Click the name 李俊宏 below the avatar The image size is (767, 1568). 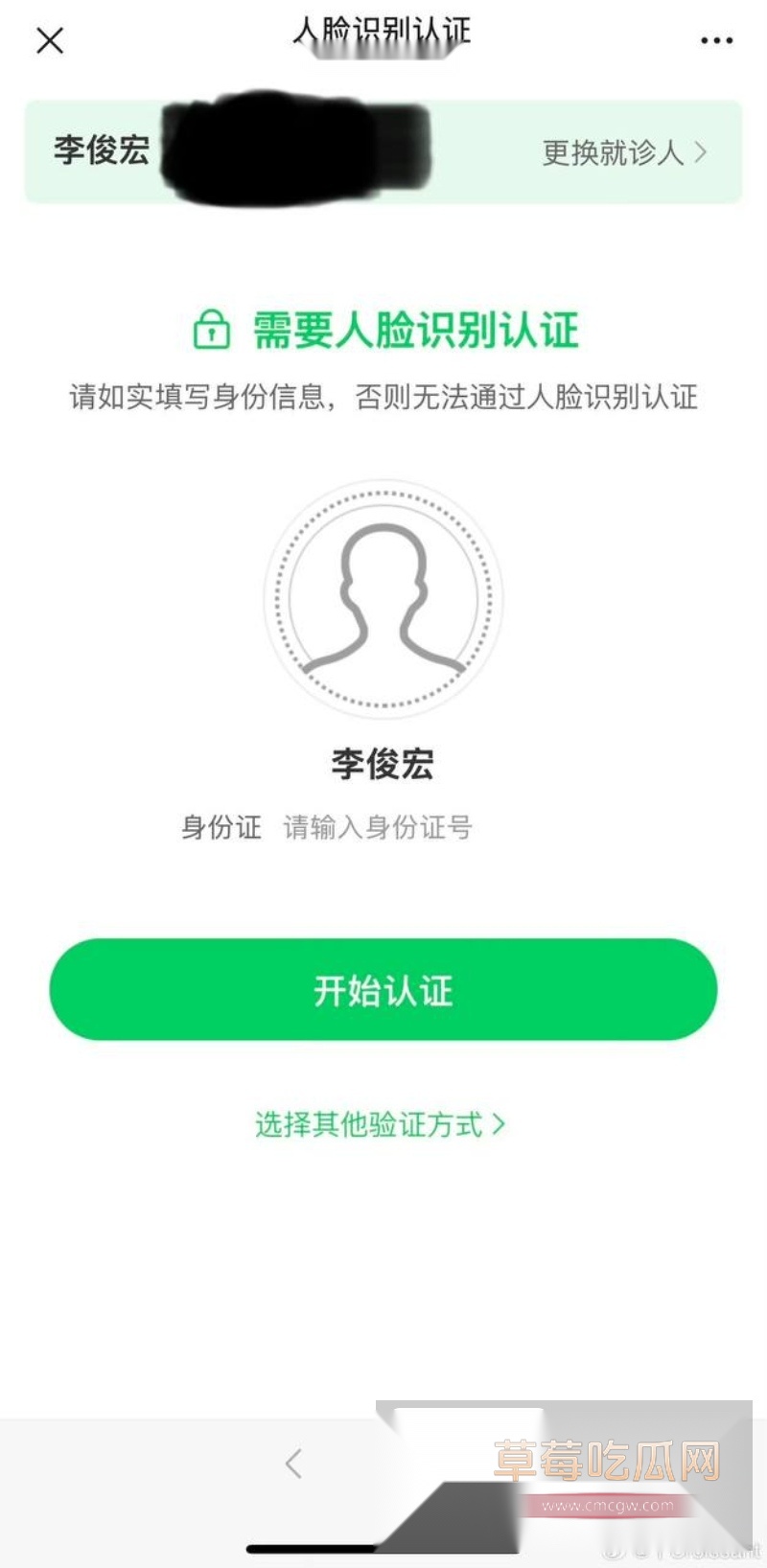pyautogui.click(x=383, y=765)
